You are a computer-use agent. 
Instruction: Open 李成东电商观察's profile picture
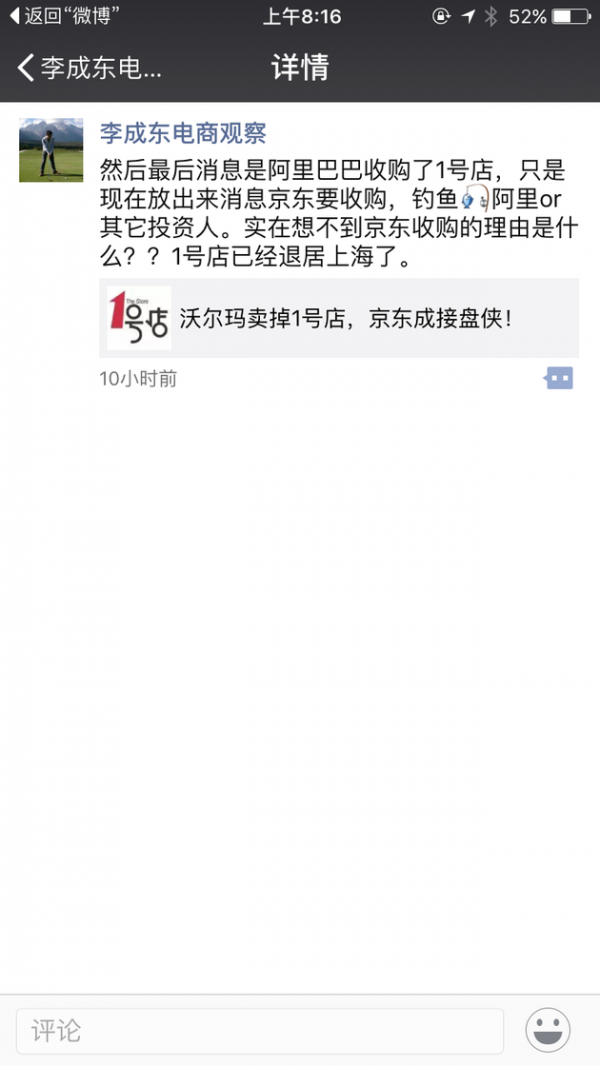point(51,150)
